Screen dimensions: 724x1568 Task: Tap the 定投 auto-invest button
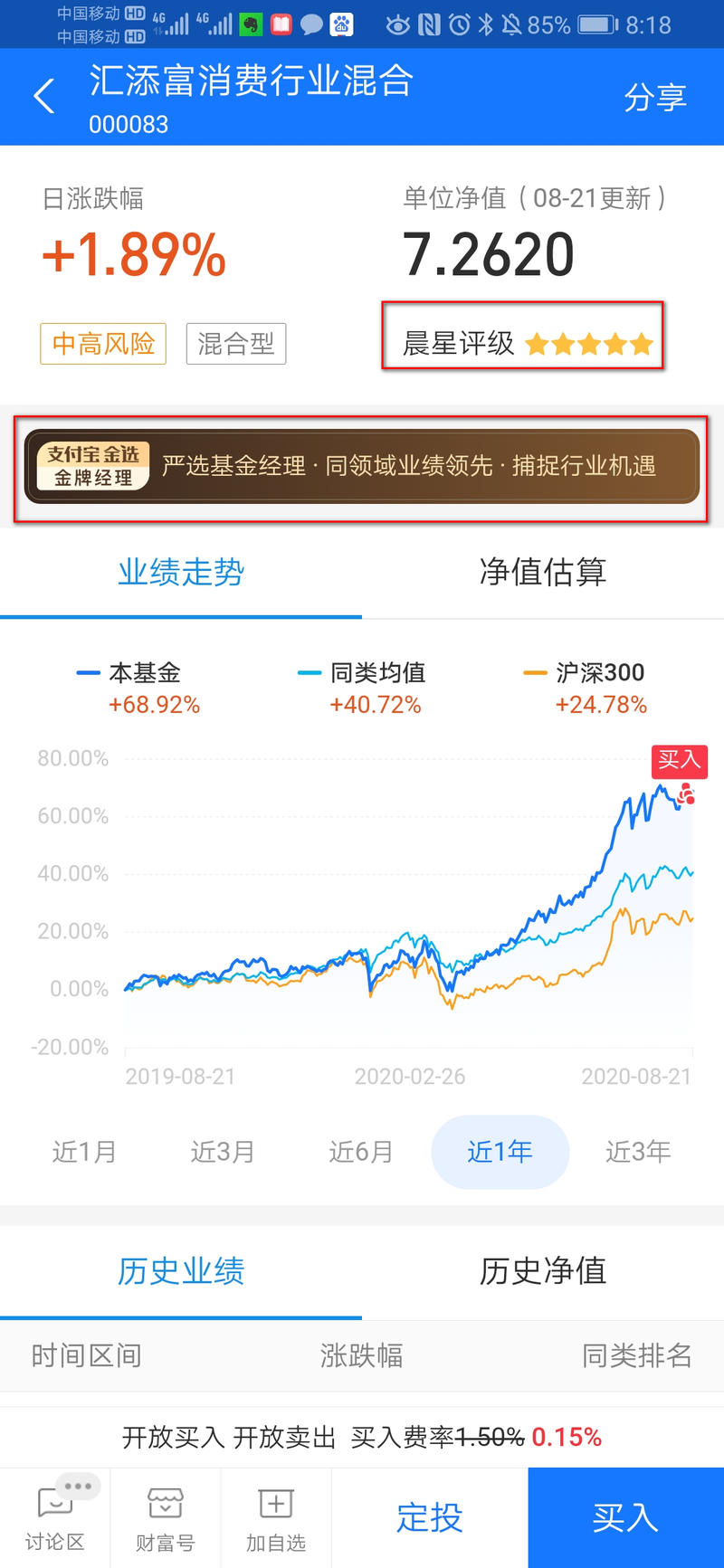click(429, 1516)
